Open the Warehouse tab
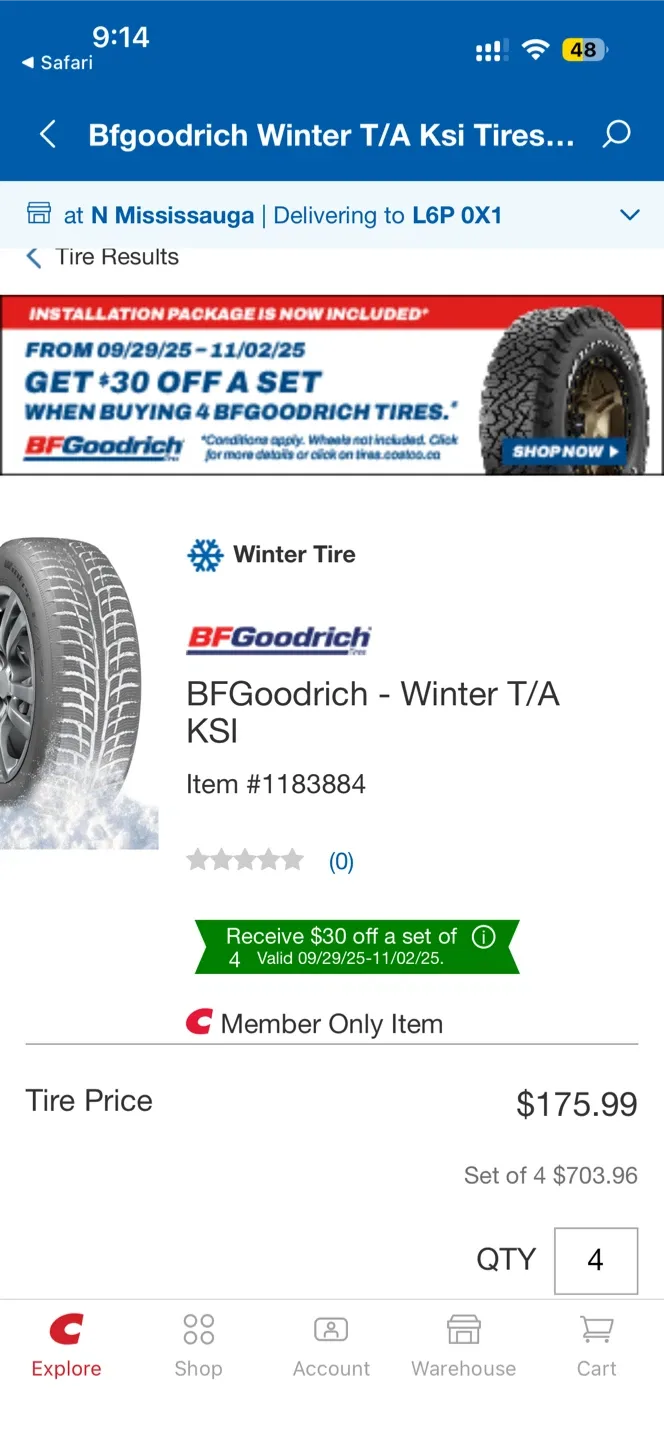The width and height of the screenshot is (664, 1440). (x=463, y=1346)
